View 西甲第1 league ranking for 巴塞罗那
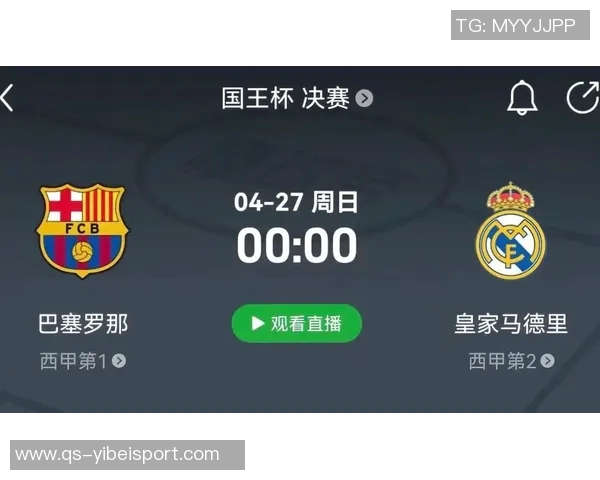The image size is (600, 480). [83, 361]
